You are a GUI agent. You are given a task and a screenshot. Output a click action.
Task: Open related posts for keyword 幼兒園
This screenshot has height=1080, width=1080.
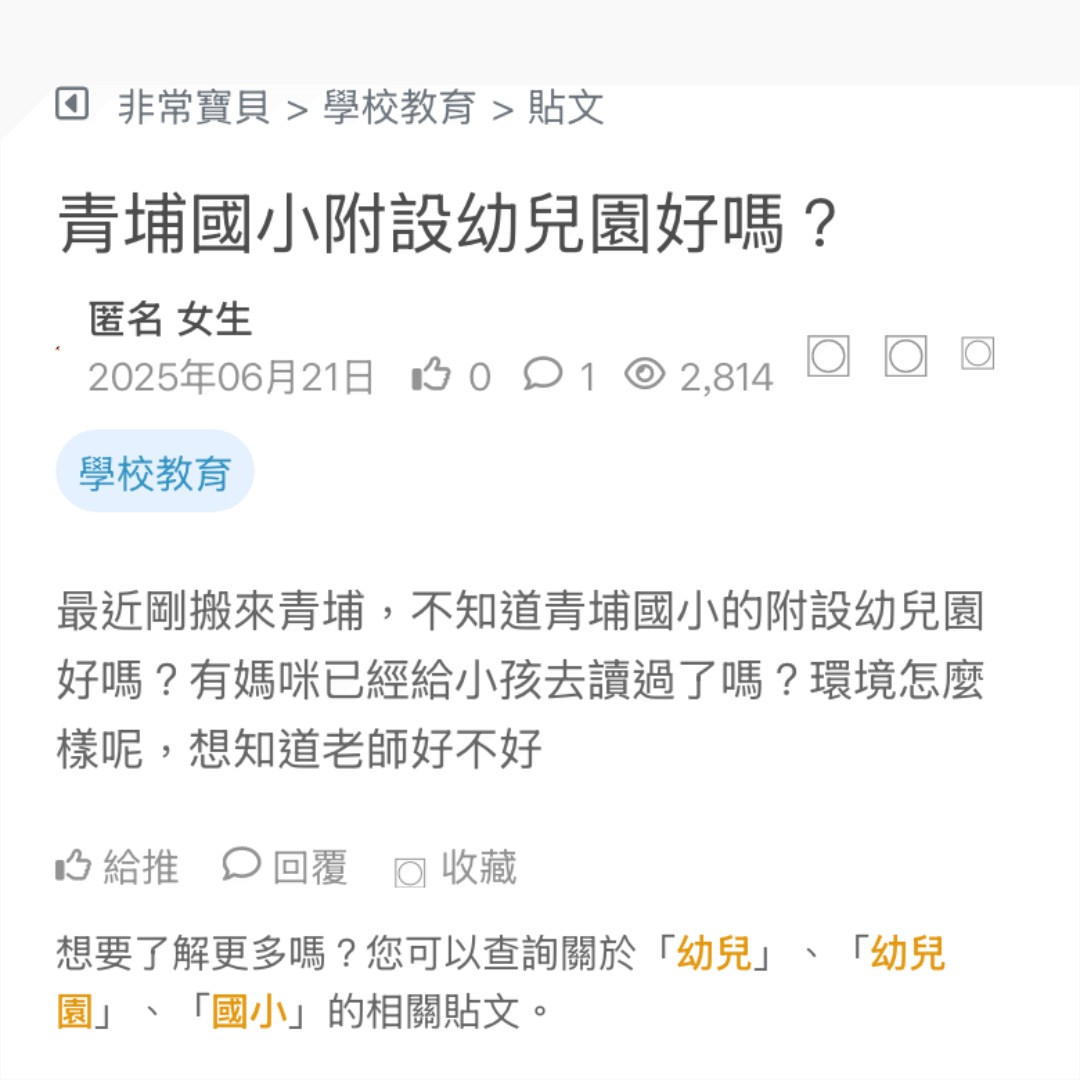907,953
